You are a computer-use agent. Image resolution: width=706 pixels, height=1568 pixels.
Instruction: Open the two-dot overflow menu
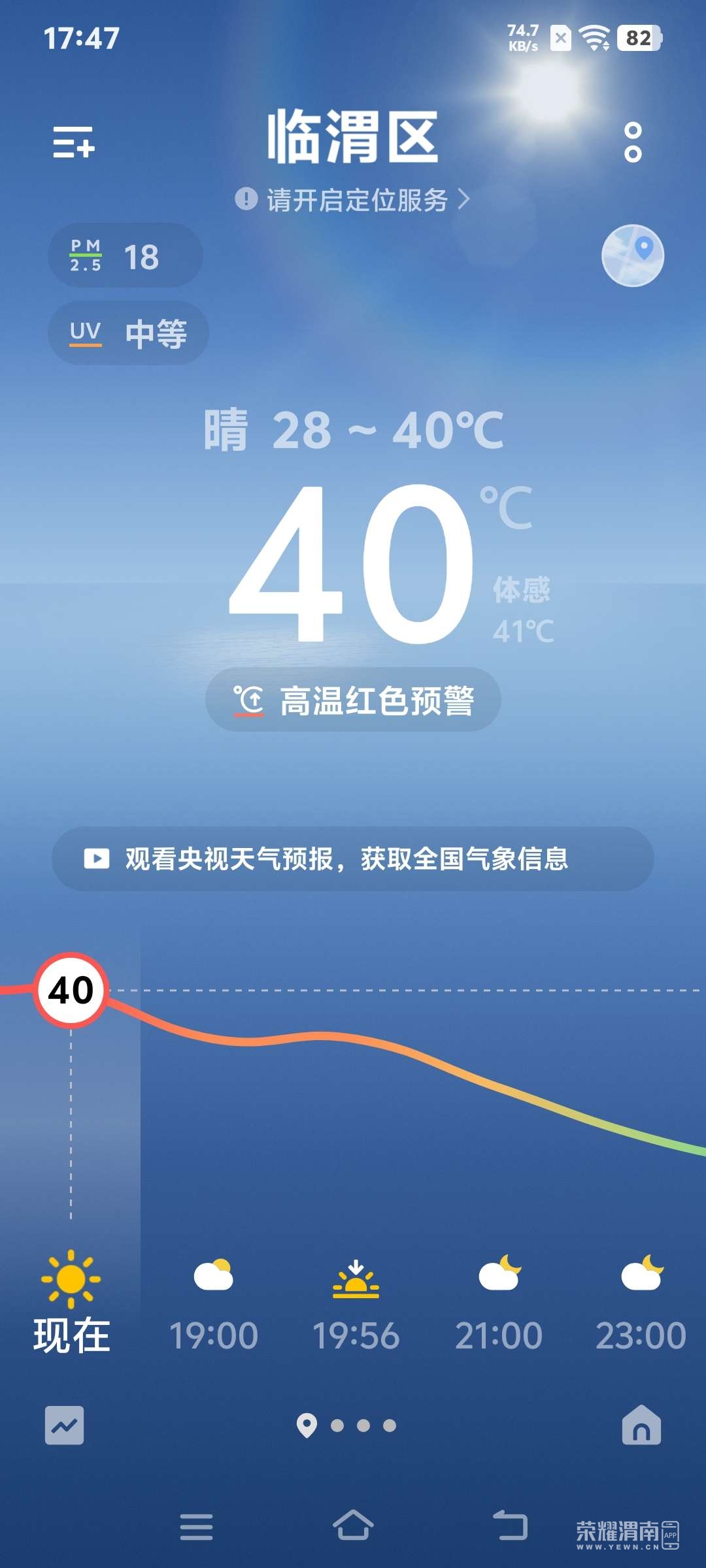pos(632,142)
